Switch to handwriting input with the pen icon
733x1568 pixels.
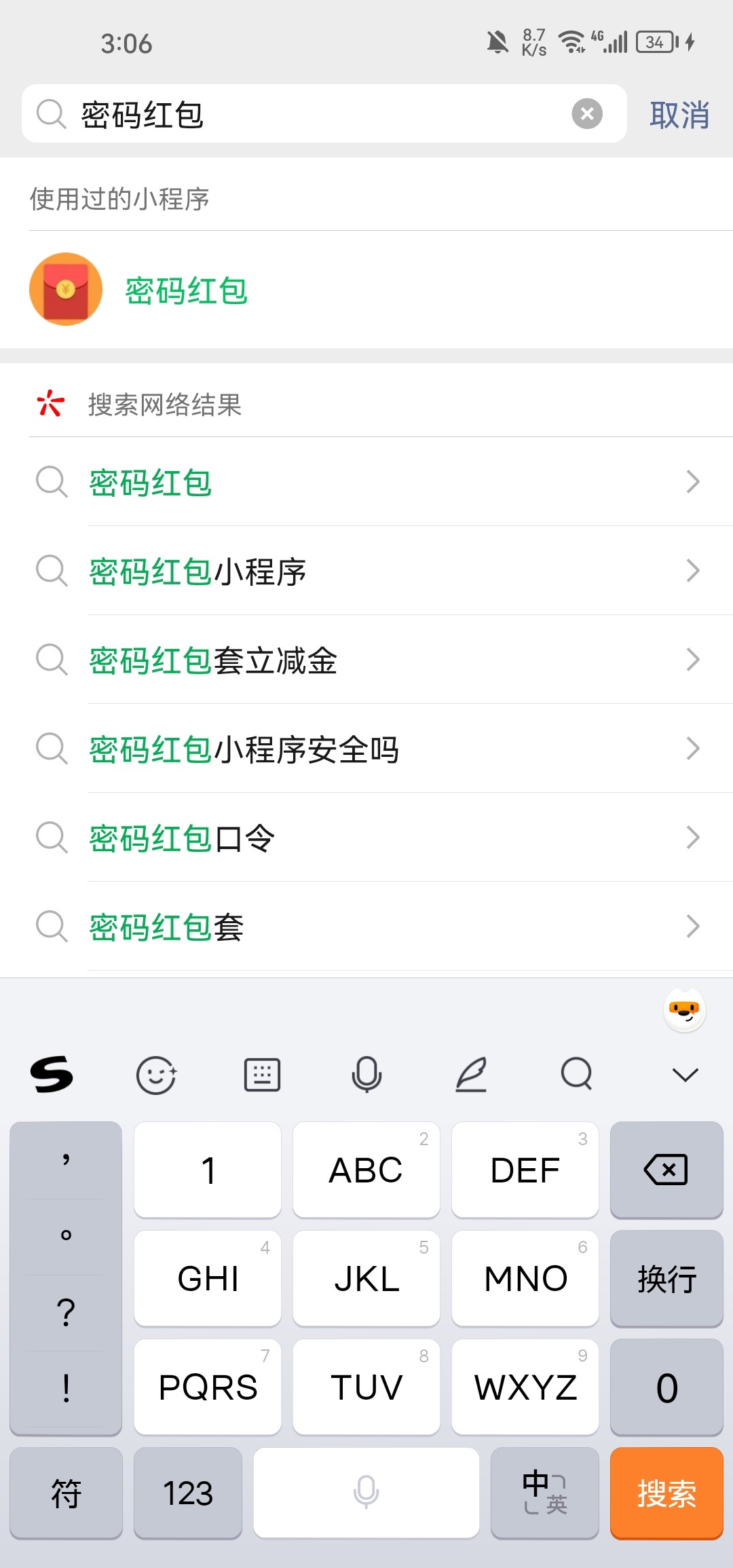tap(471, 1075)
